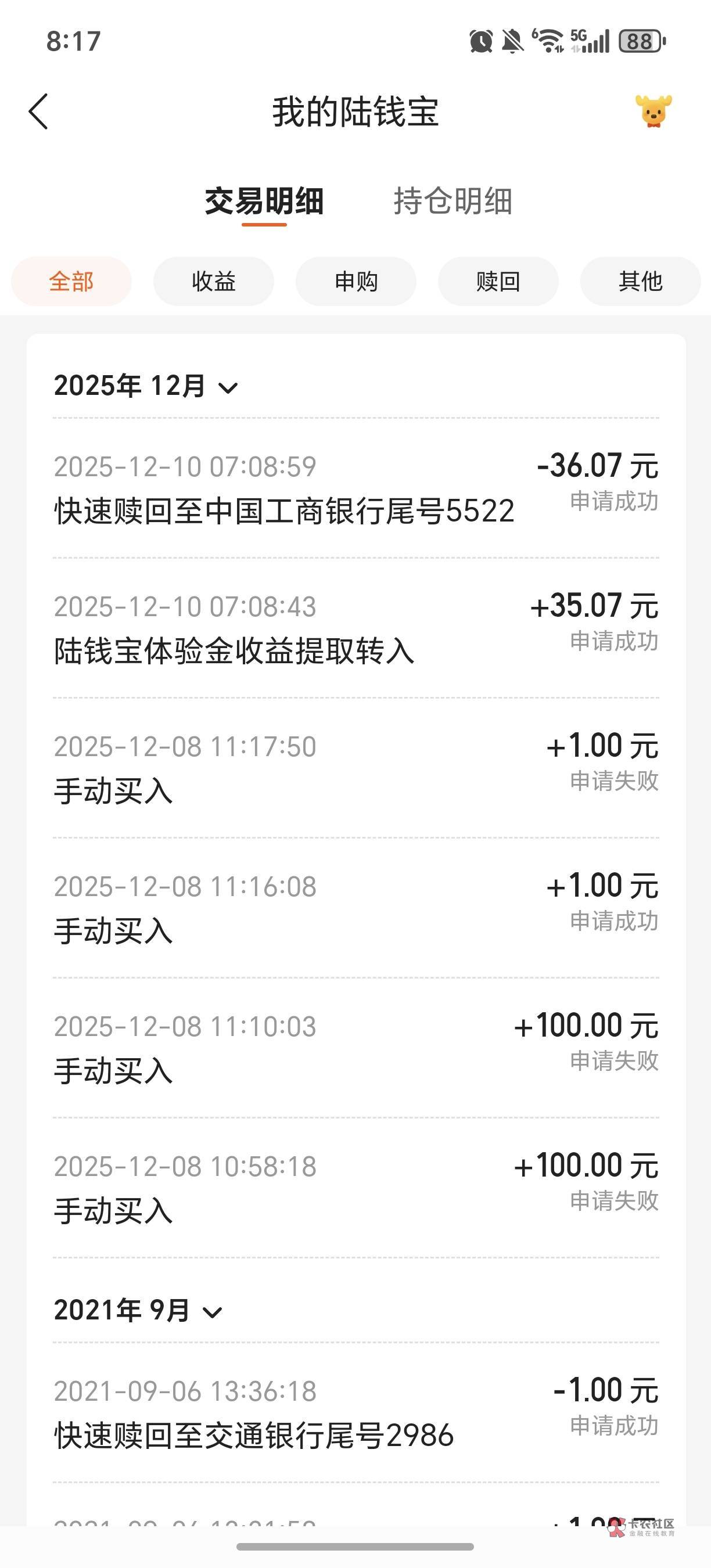The height and width of the screenshot is (1568, 711).
Task: Go back from 我的陆钱宝 page
Action: [x=38, y=112]
